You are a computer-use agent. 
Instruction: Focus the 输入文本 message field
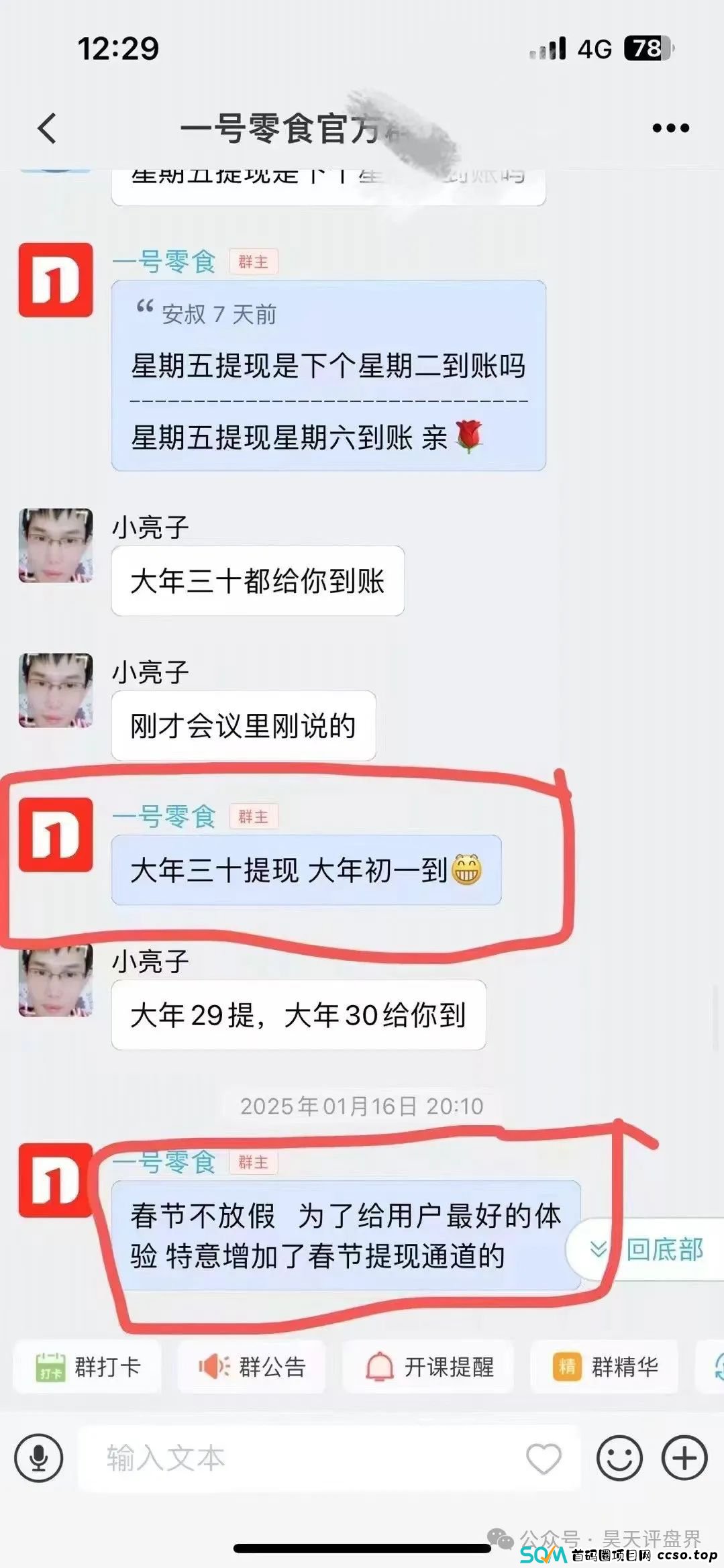click(x=302, y=1458)
